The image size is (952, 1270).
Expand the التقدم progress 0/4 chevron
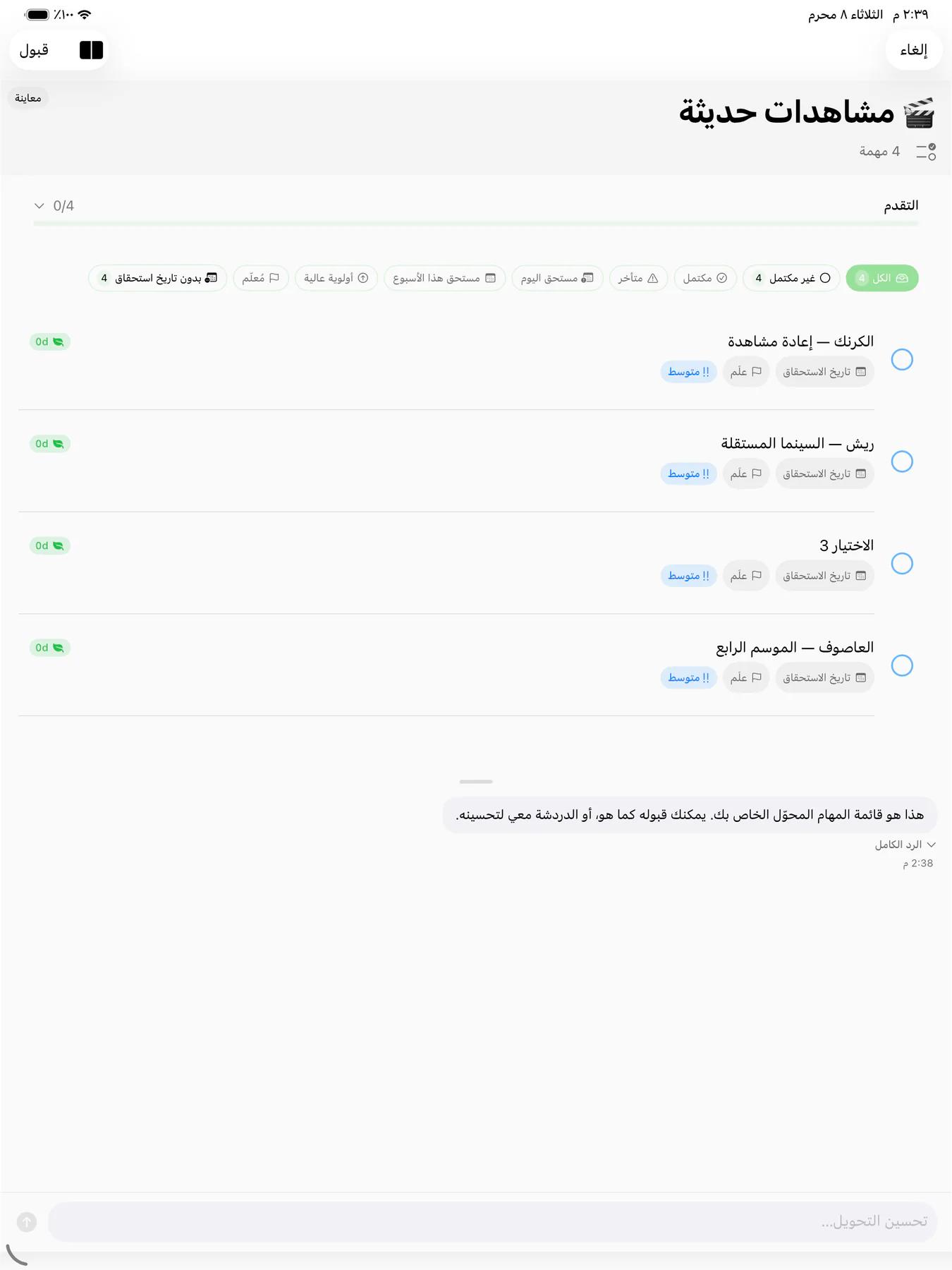39,206
